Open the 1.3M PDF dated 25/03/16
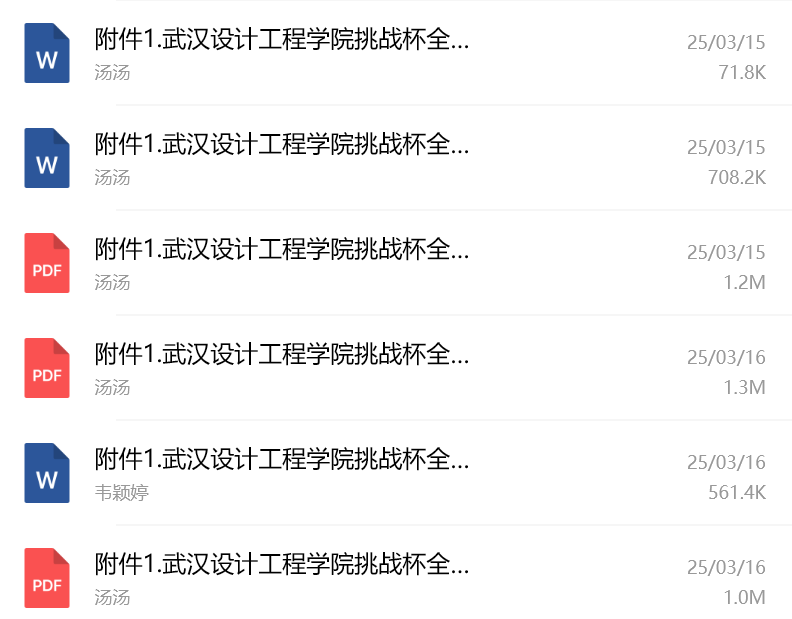This screenshot has height=619, width=792. click(282, 356)
